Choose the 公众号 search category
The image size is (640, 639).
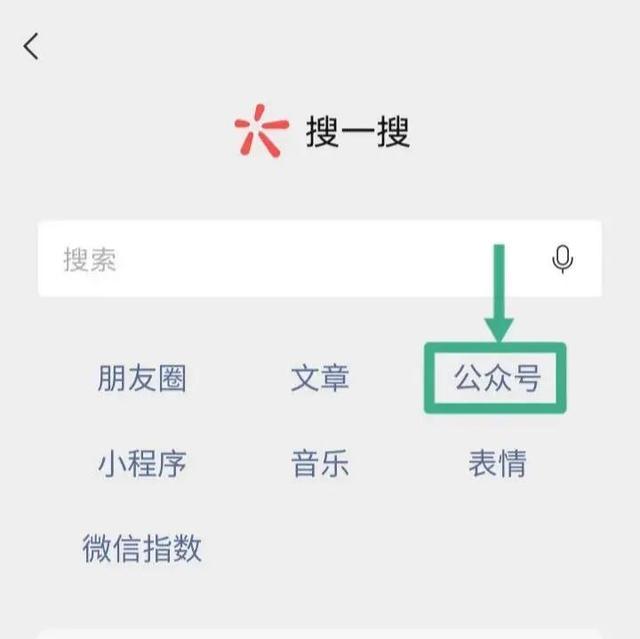(497, 379)
